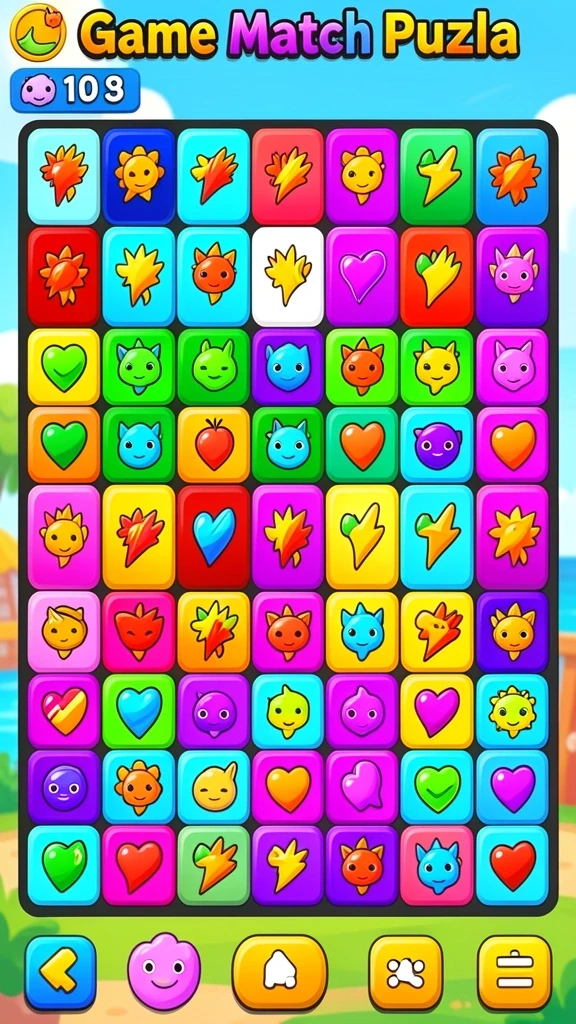This screenshot has width=576, height=1024.
Task: Select the red tile with blue heart
Action: (214, 537)
